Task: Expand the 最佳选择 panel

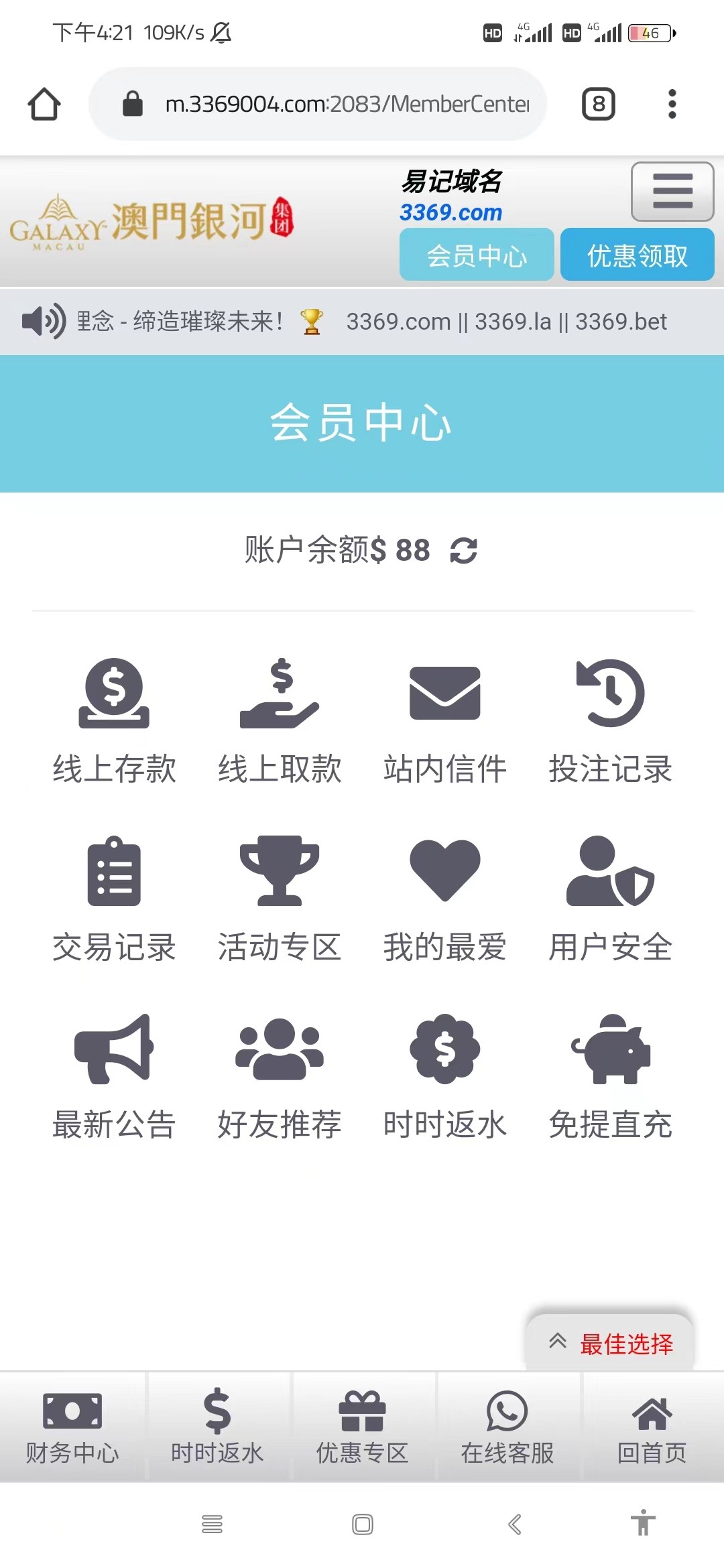Action: point(610,1343)
